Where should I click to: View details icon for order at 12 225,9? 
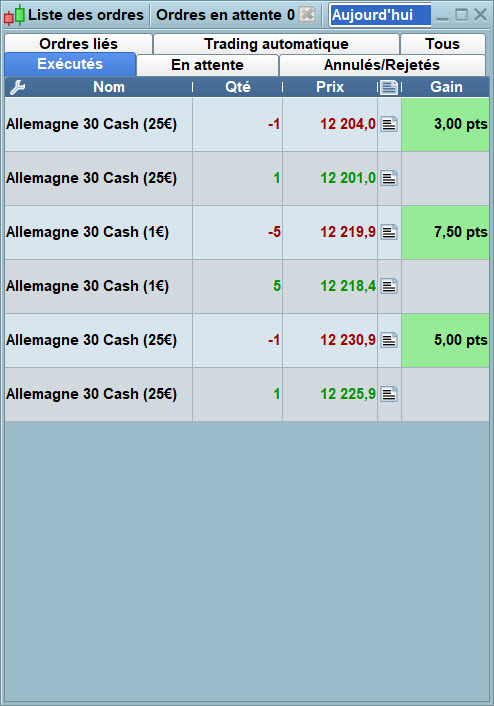(389, 394)
